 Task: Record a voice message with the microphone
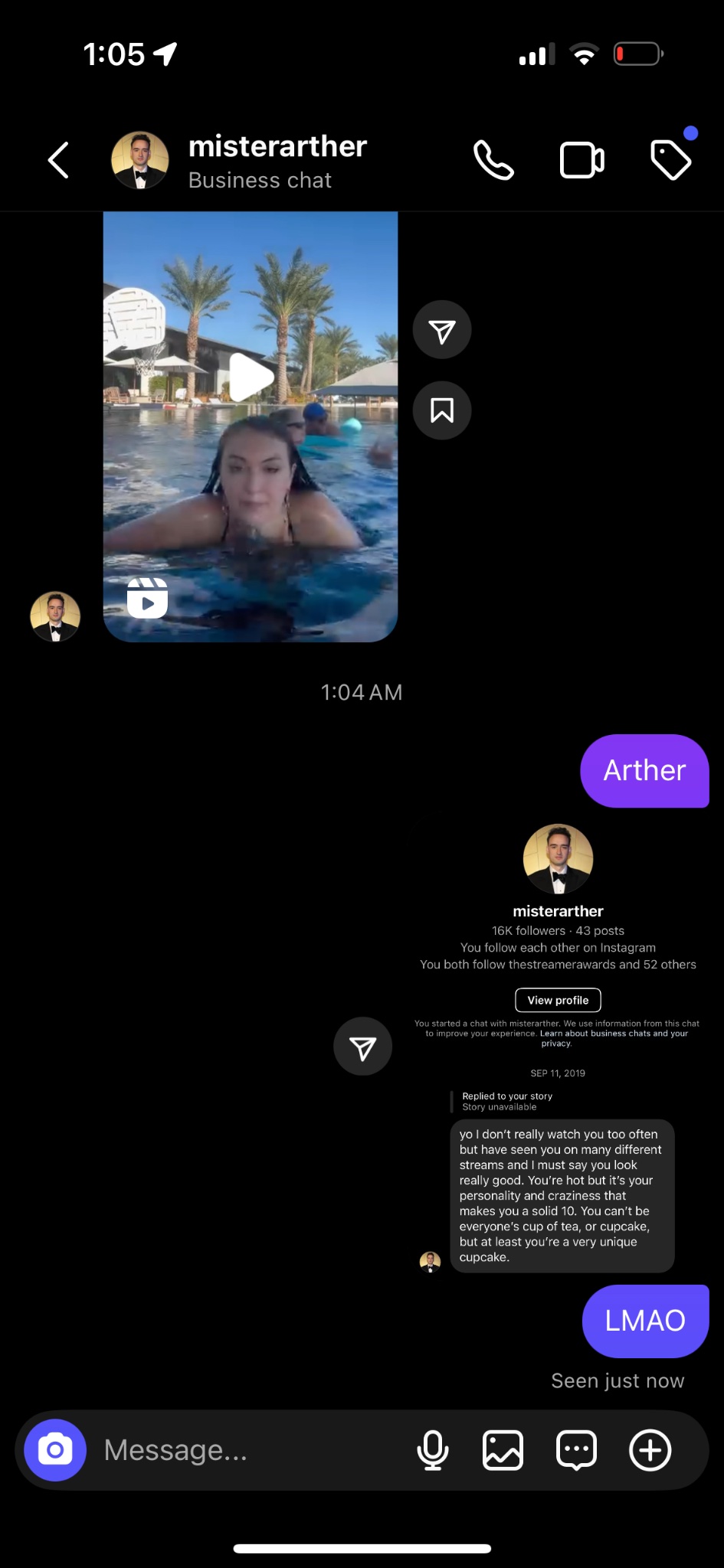(433, 1450)
